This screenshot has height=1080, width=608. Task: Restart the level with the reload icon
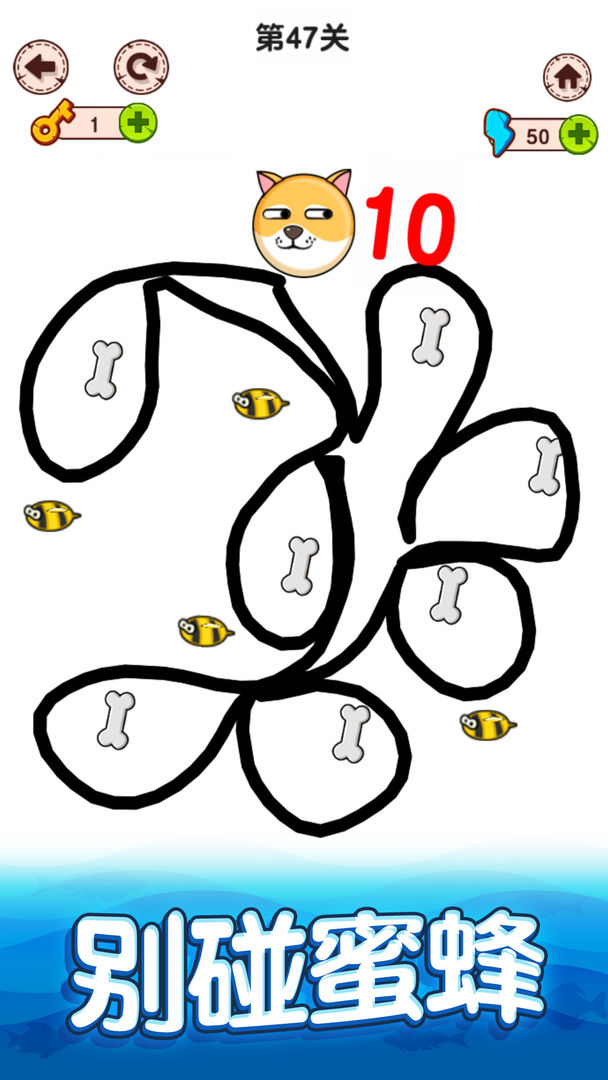(141, 67)
